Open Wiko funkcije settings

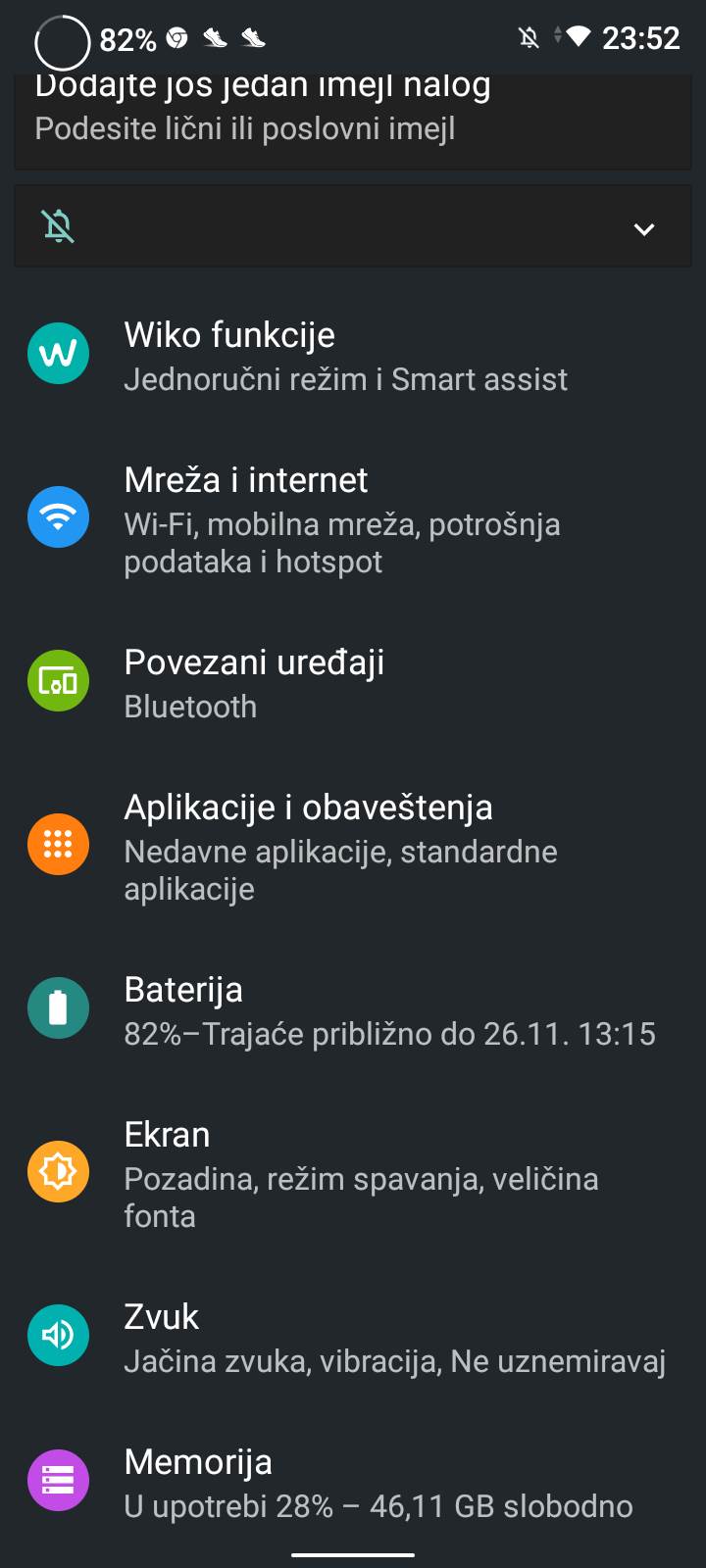pos(345,356)
